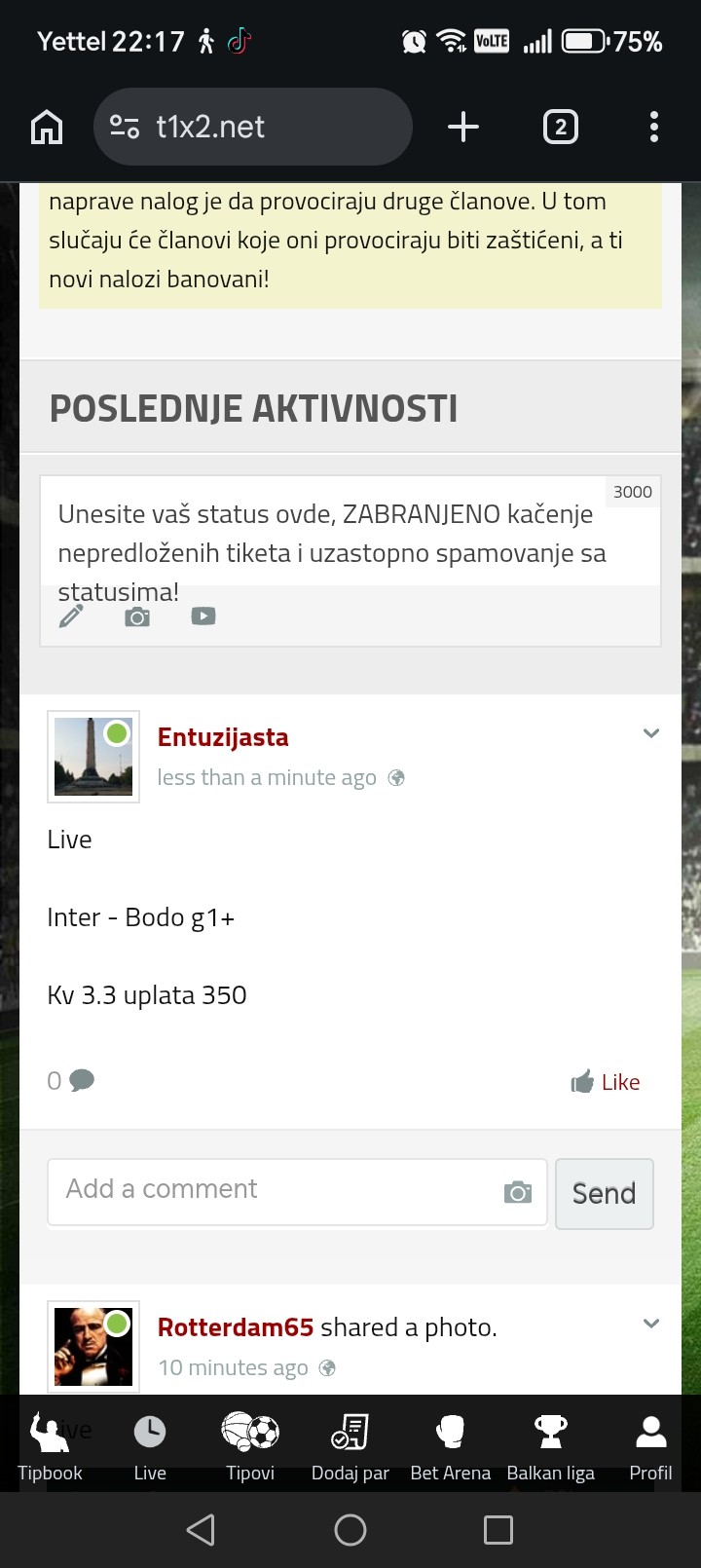Open the browser overflow menu
The image size is (701, 1568).
point(653,128)
